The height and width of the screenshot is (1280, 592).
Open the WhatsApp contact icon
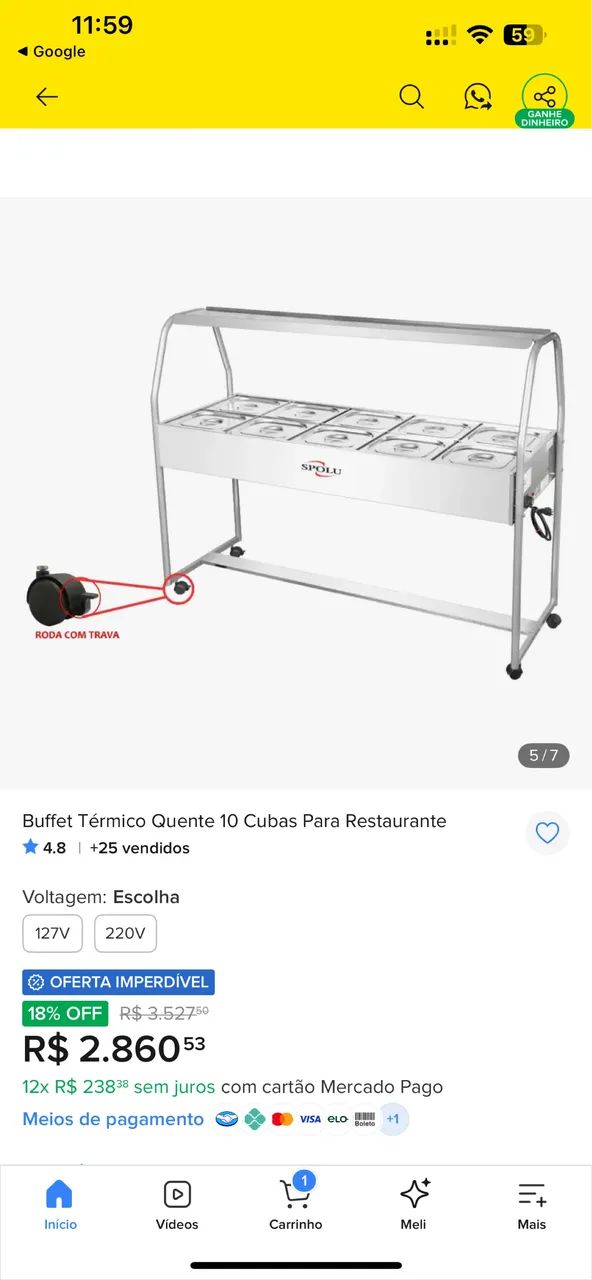click(x=478, y=97)
